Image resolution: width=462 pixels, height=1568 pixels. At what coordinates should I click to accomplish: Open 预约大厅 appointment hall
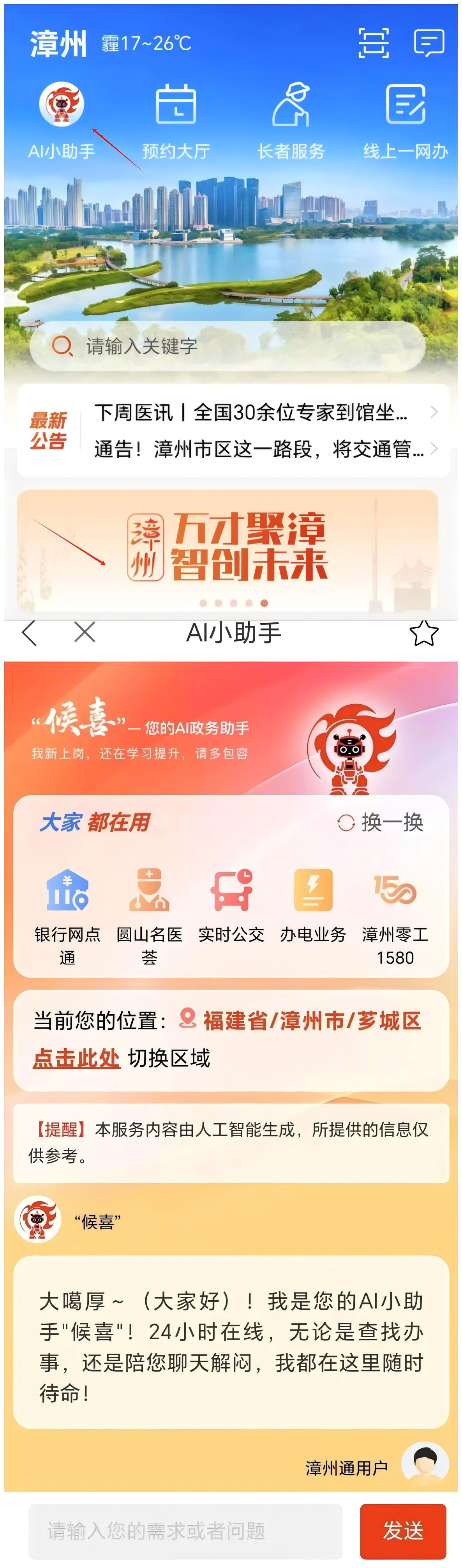(x=176, y=105)
